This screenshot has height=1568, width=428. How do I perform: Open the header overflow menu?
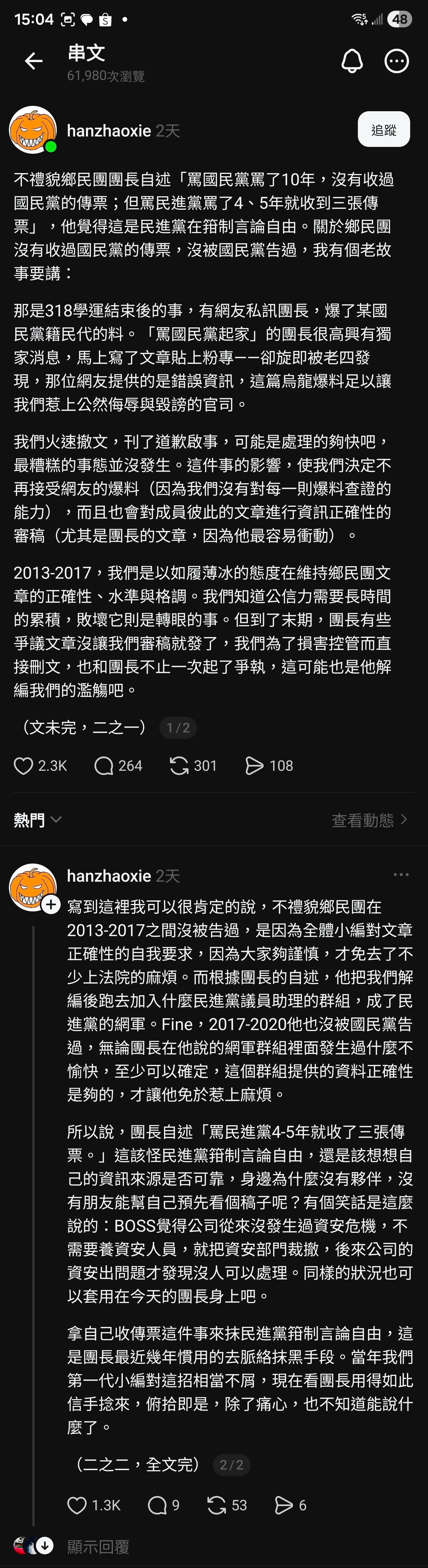click(396, 61)
